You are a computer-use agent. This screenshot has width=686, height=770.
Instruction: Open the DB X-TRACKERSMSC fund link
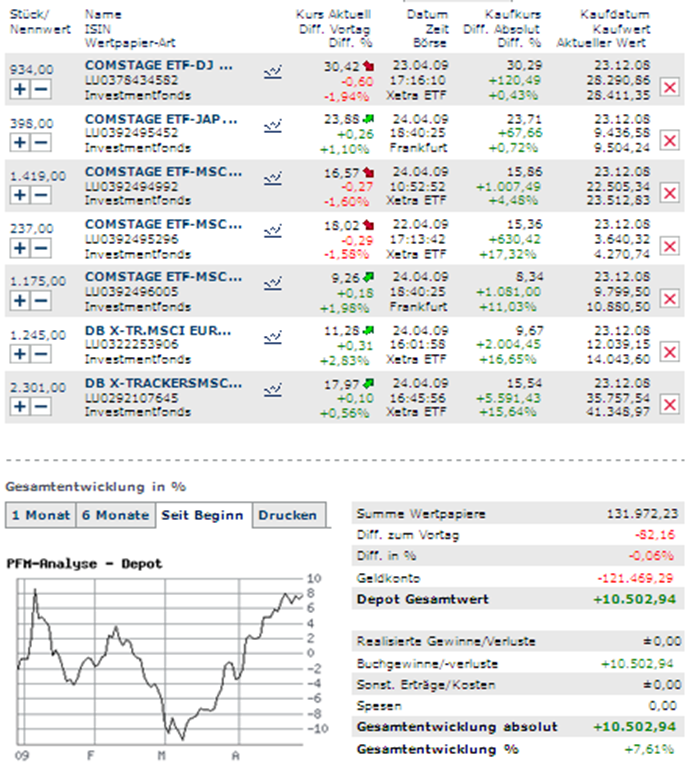coord(164,382)
